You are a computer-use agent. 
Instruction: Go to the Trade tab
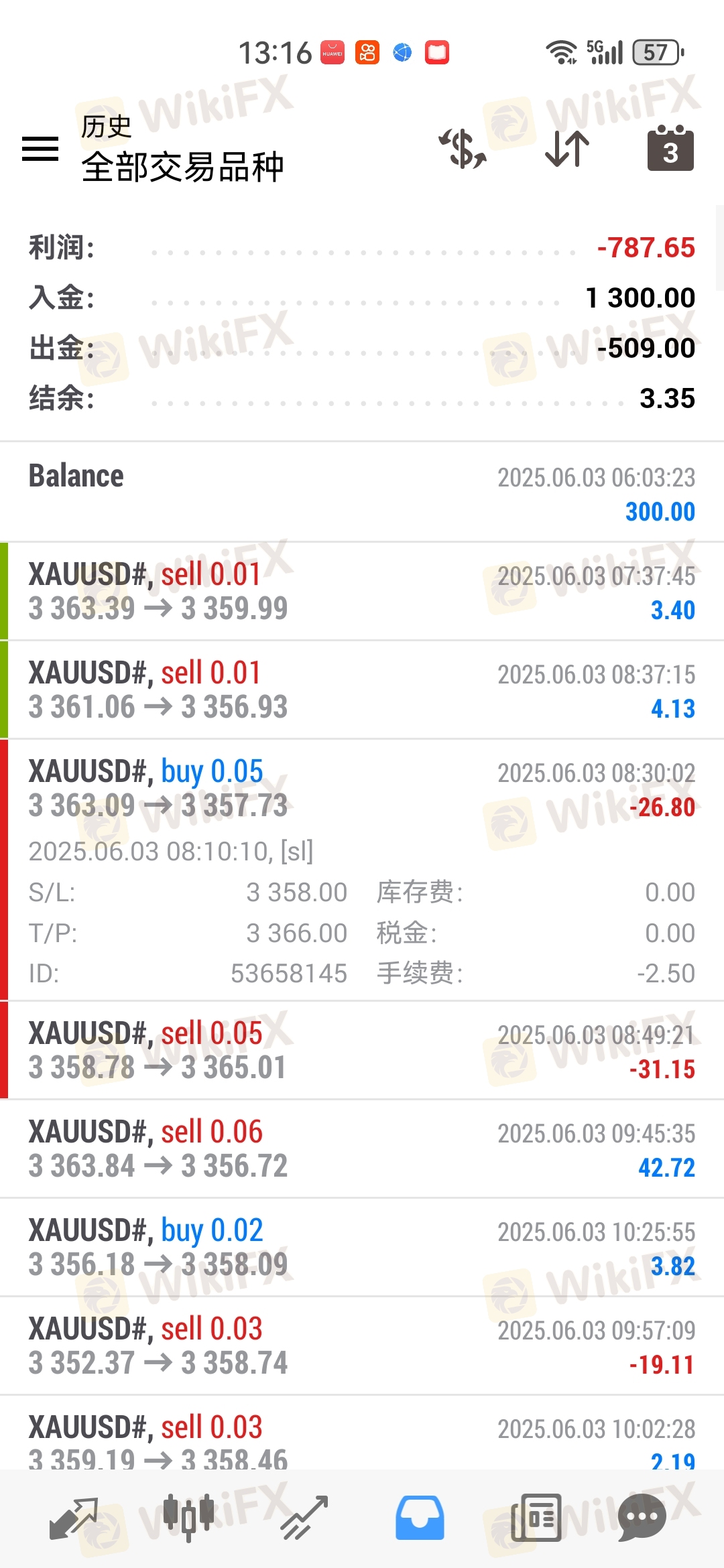click(304, 1517)
